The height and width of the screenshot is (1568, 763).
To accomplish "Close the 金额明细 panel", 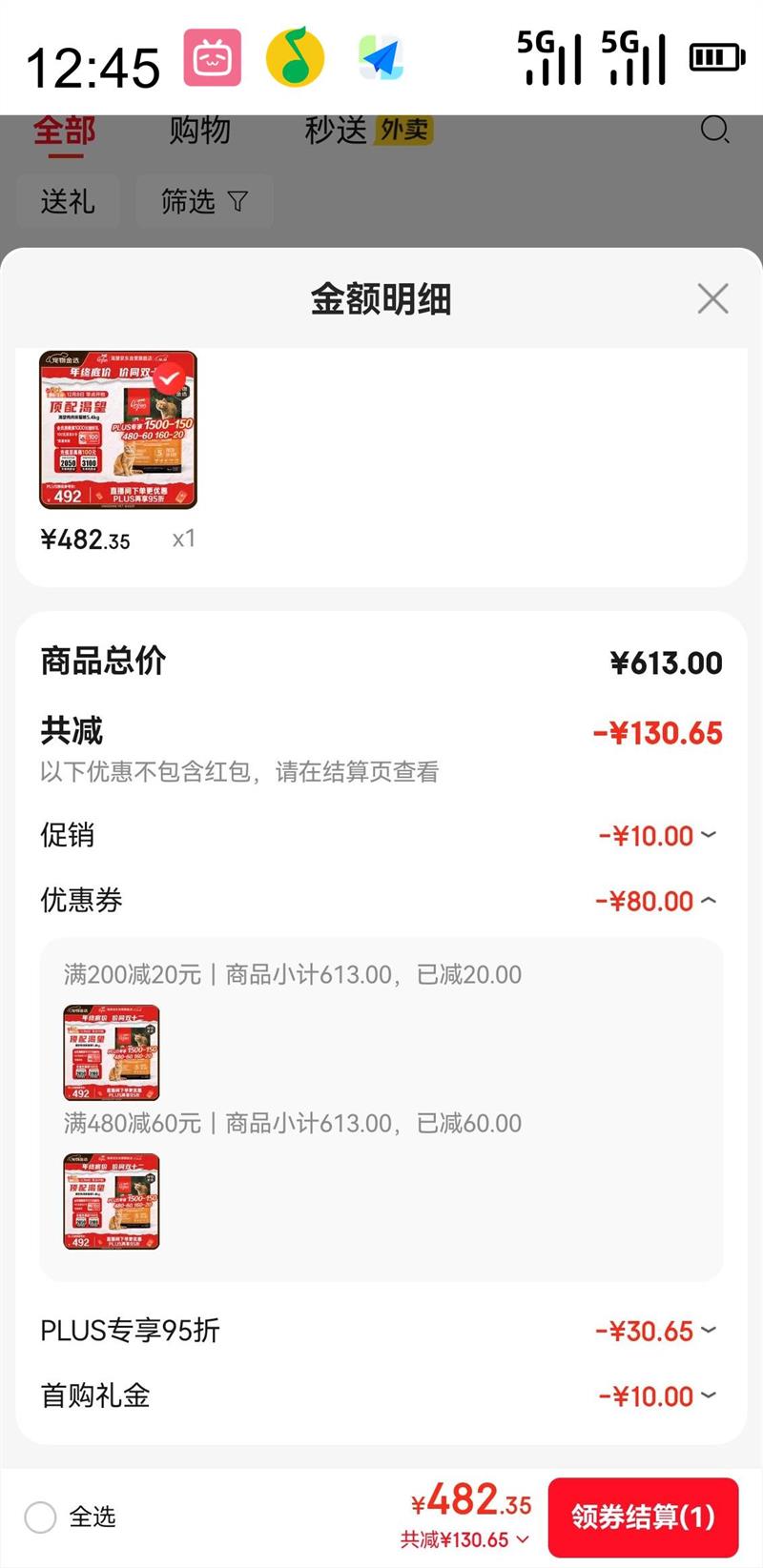I will (x=712, y=299).
